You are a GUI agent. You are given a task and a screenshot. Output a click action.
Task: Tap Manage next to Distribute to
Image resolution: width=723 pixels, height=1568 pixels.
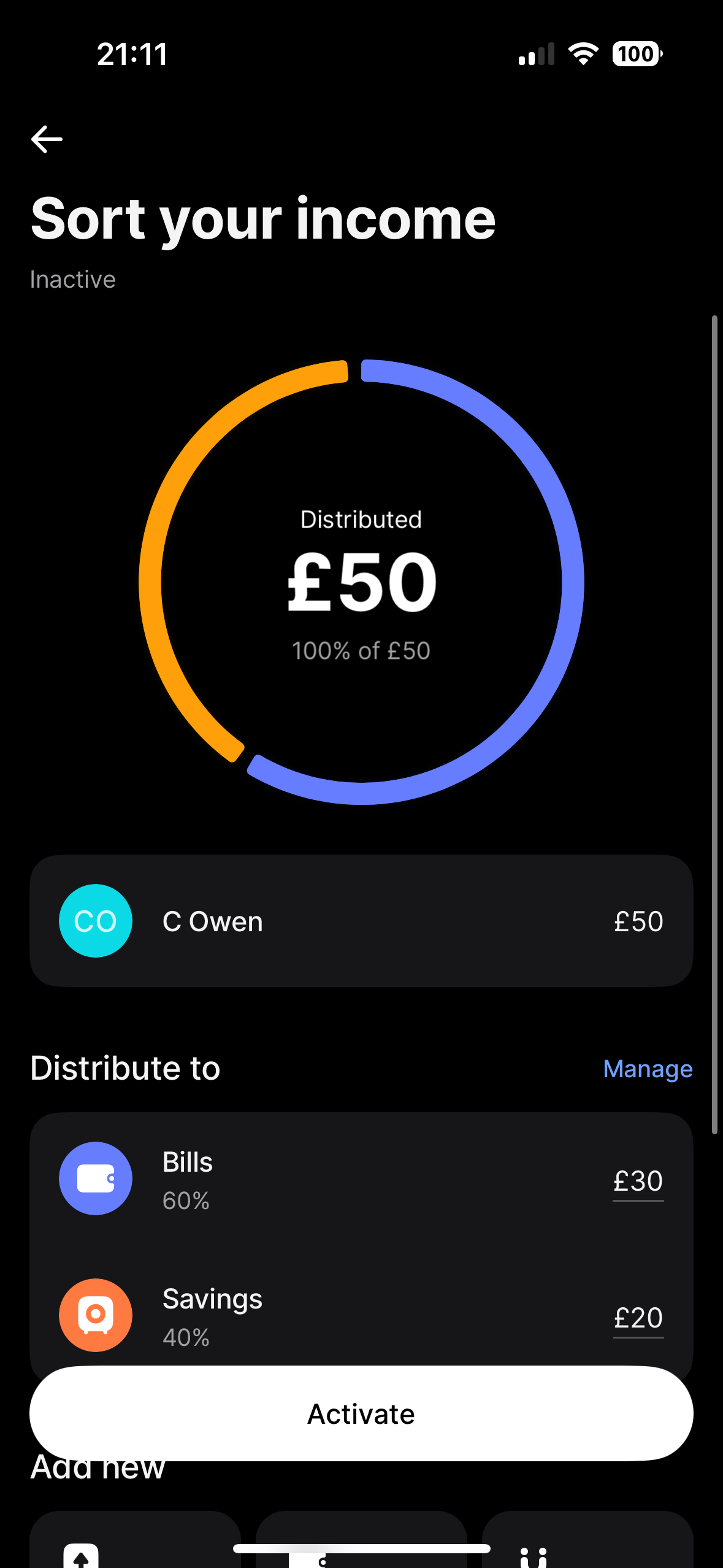648,1069
